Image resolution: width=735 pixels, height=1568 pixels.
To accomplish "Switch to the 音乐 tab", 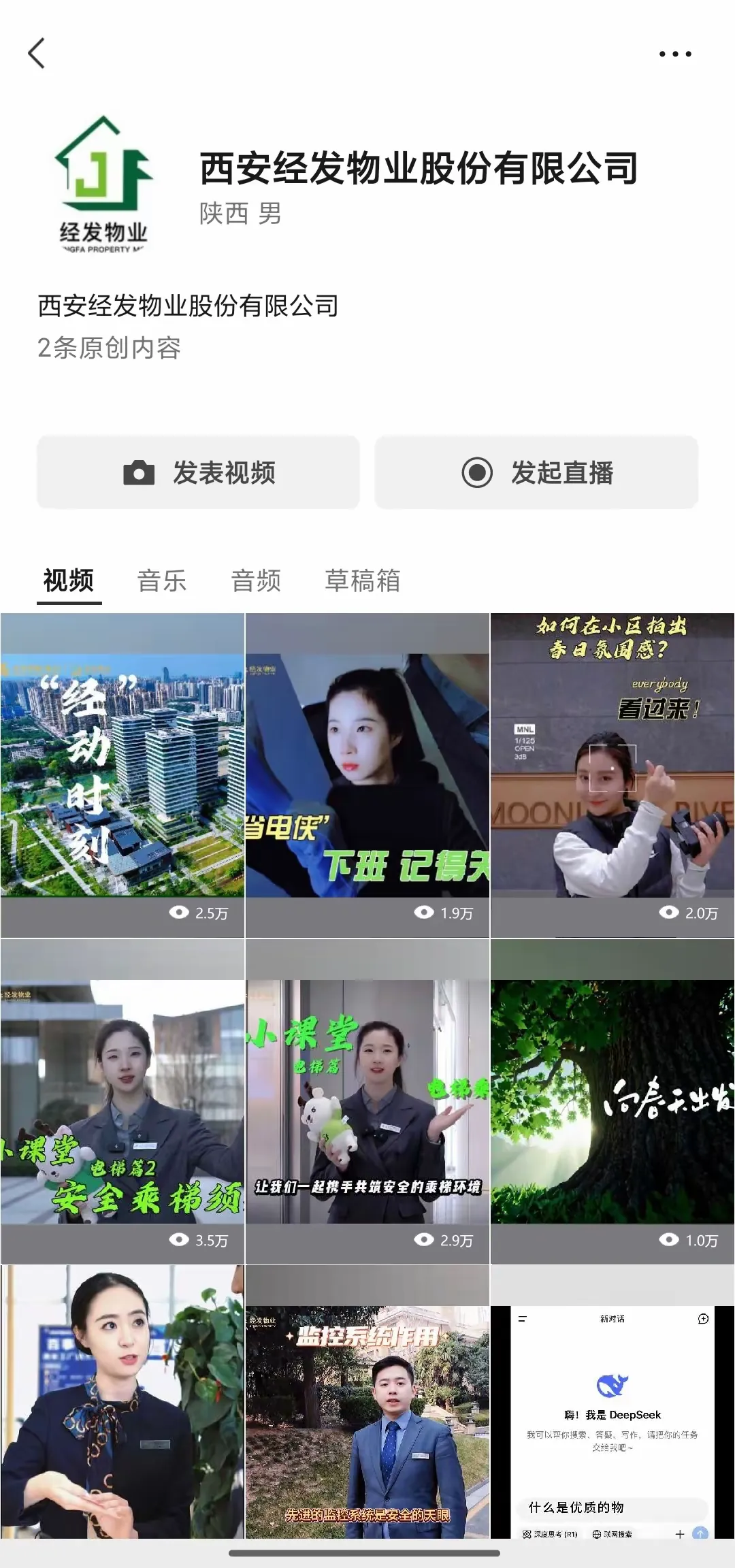I will 162,581.
